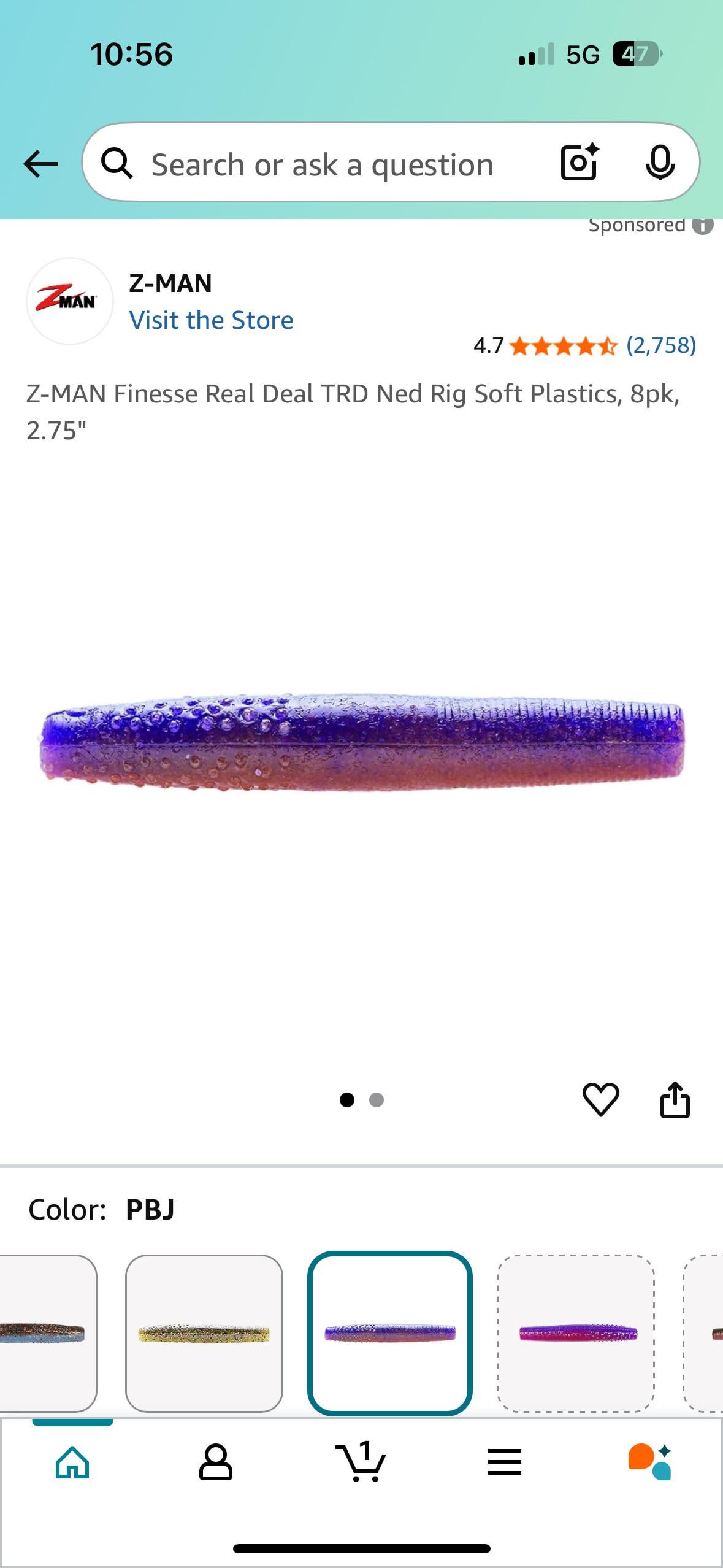The height and width of the screenshot is (1568, 723).
Task: Open the AI assistant tab
Action: tap(649, 1462)
